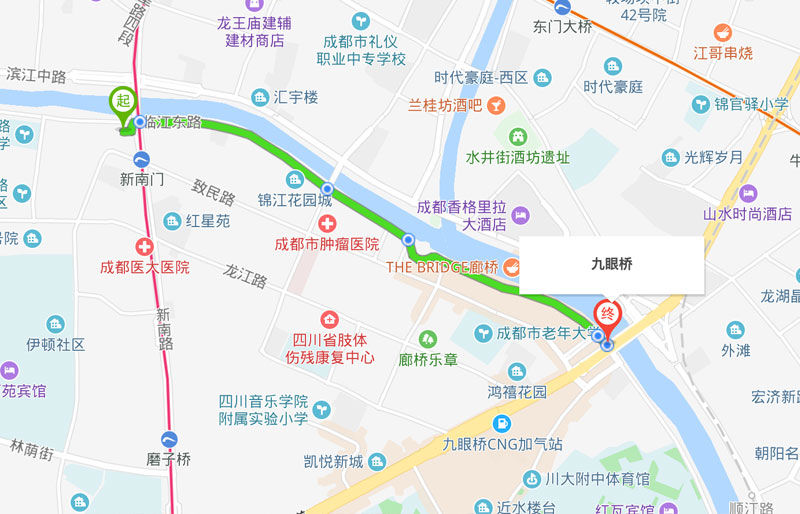Select the 成都医大医院 marker
Viewport: 800px width, 514px height.
pos(145,246)
